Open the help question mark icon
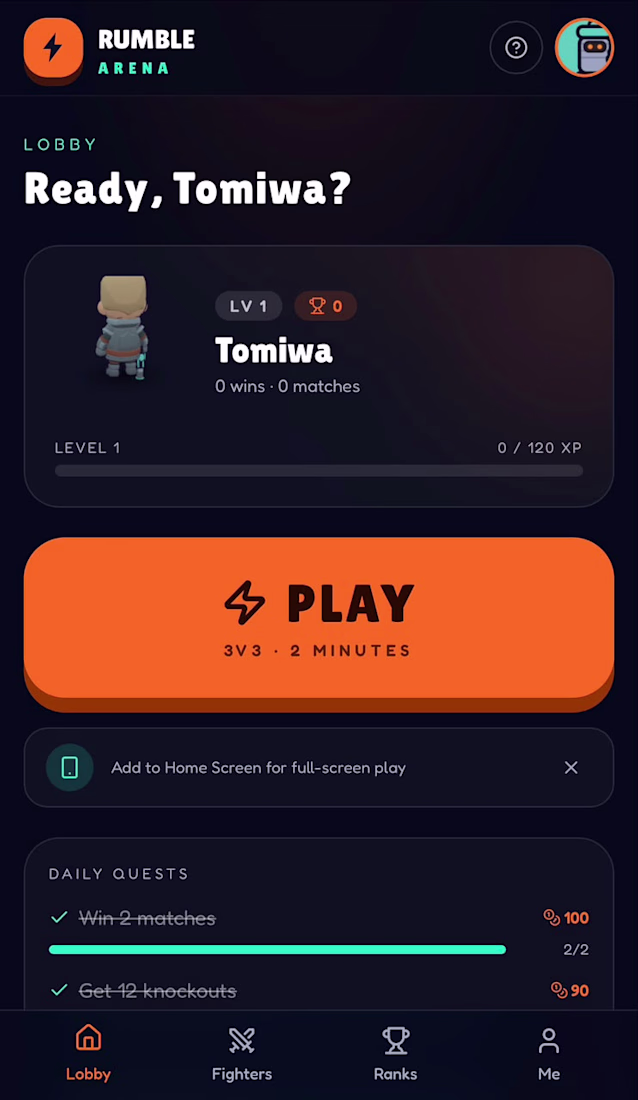The height and width of the screenshot is (1100, 638). (516, 48)
